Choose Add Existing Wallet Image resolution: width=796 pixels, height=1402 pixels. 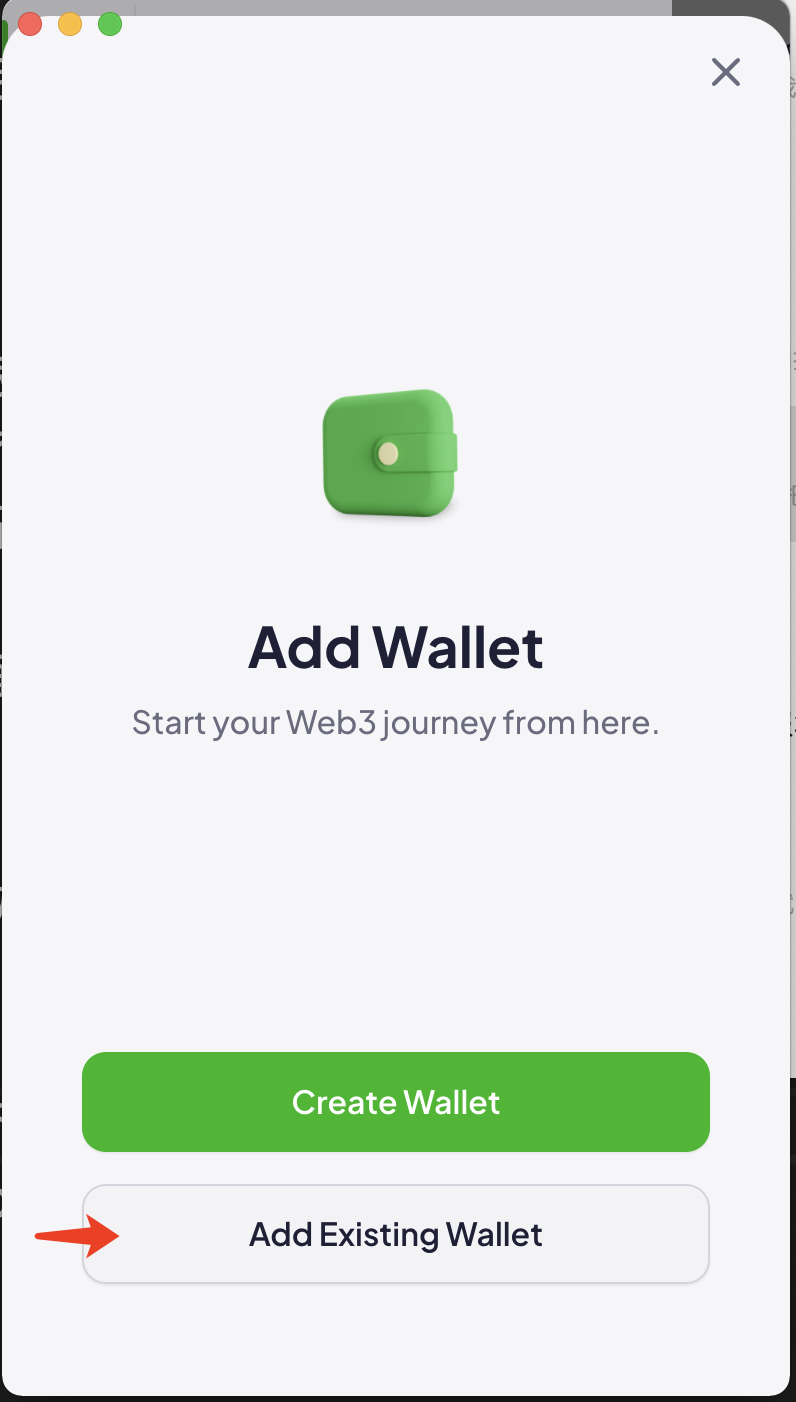pyautogui.click(x=396, y=1234)
